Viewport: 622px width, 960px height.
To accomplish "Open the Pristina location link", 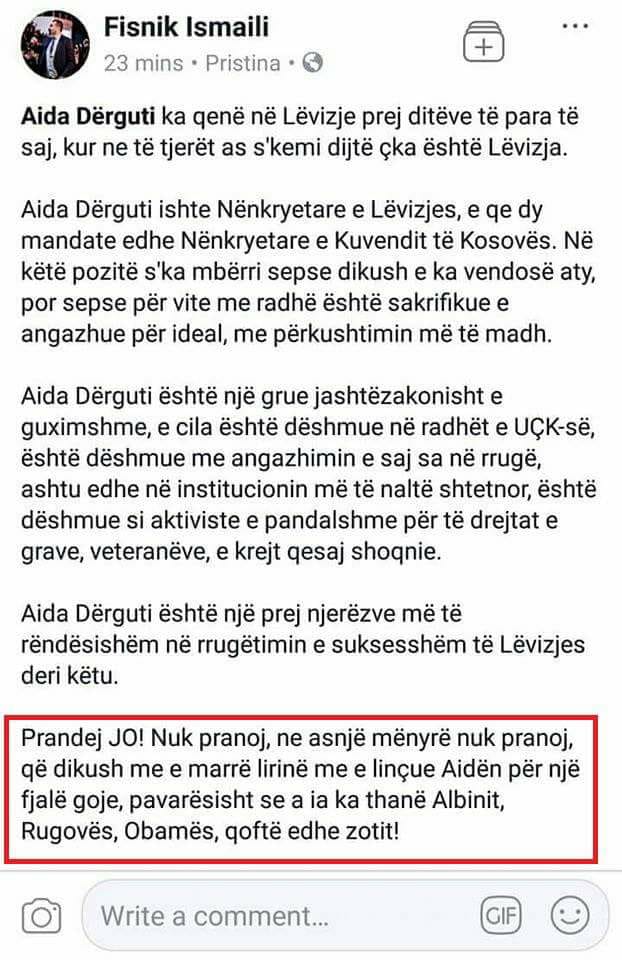I will tap(242, 63).
